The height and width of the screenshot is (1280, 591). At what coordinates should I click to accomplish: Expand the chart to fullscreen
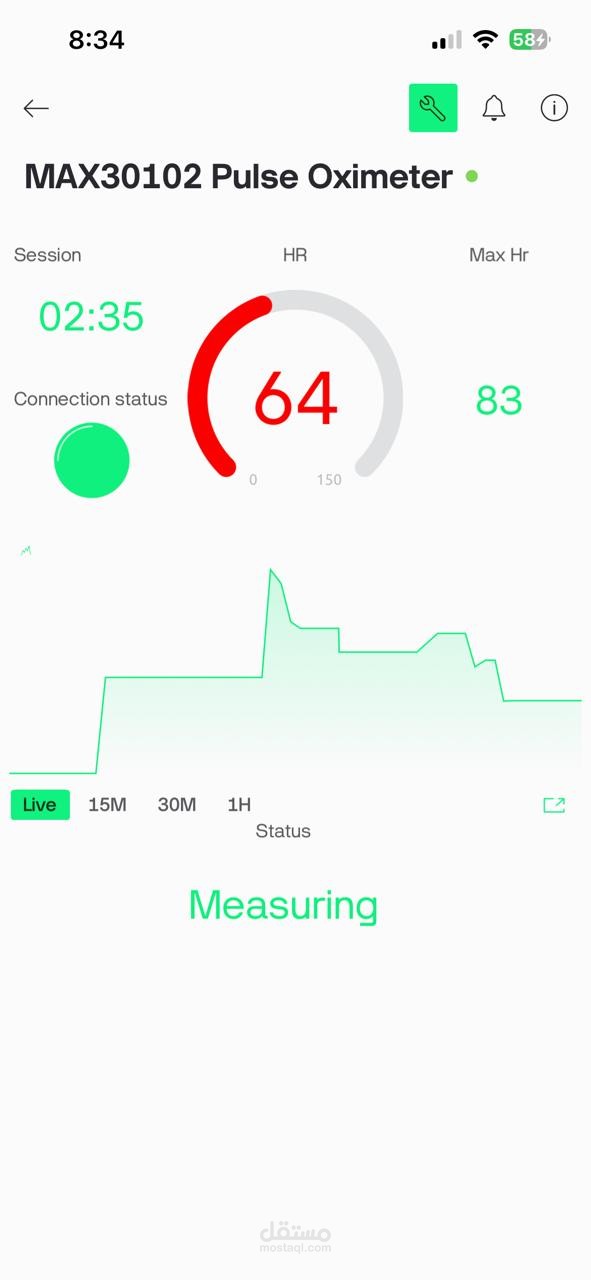554,805
